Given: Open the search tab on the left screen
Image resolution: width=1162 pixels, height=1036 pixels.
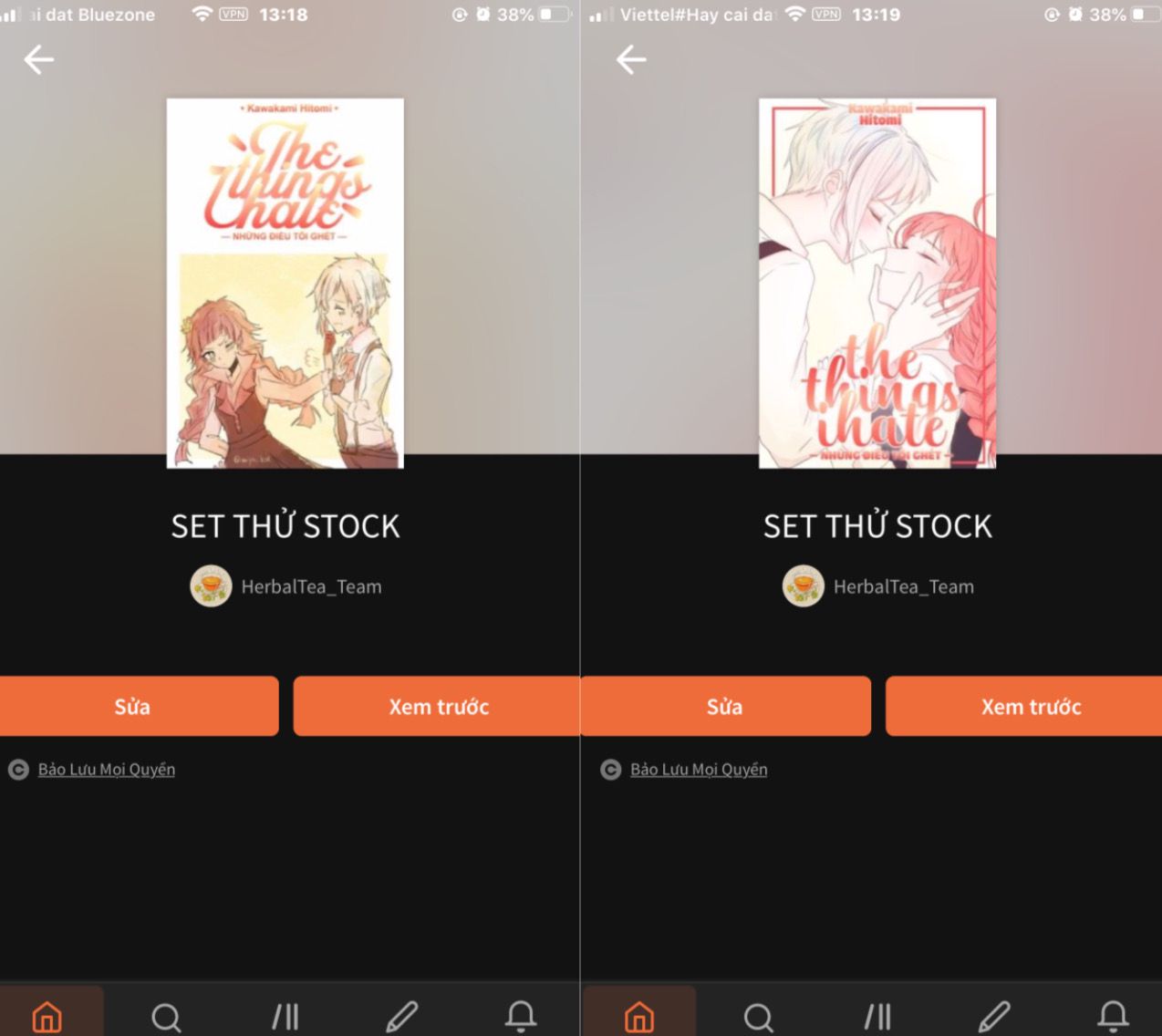Looking at the screenshot, I should [x=166, y=1016].
